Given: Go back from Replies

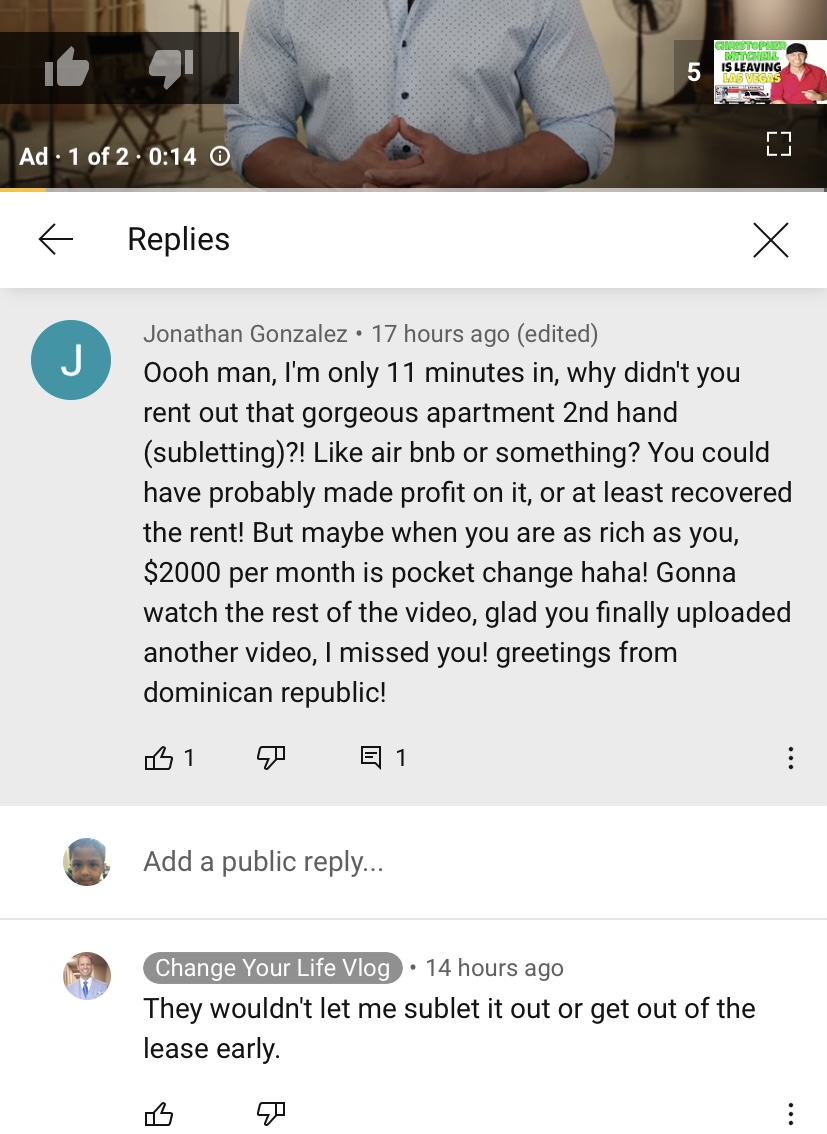Looking at the screenshot, I should (x=56, y=239).
